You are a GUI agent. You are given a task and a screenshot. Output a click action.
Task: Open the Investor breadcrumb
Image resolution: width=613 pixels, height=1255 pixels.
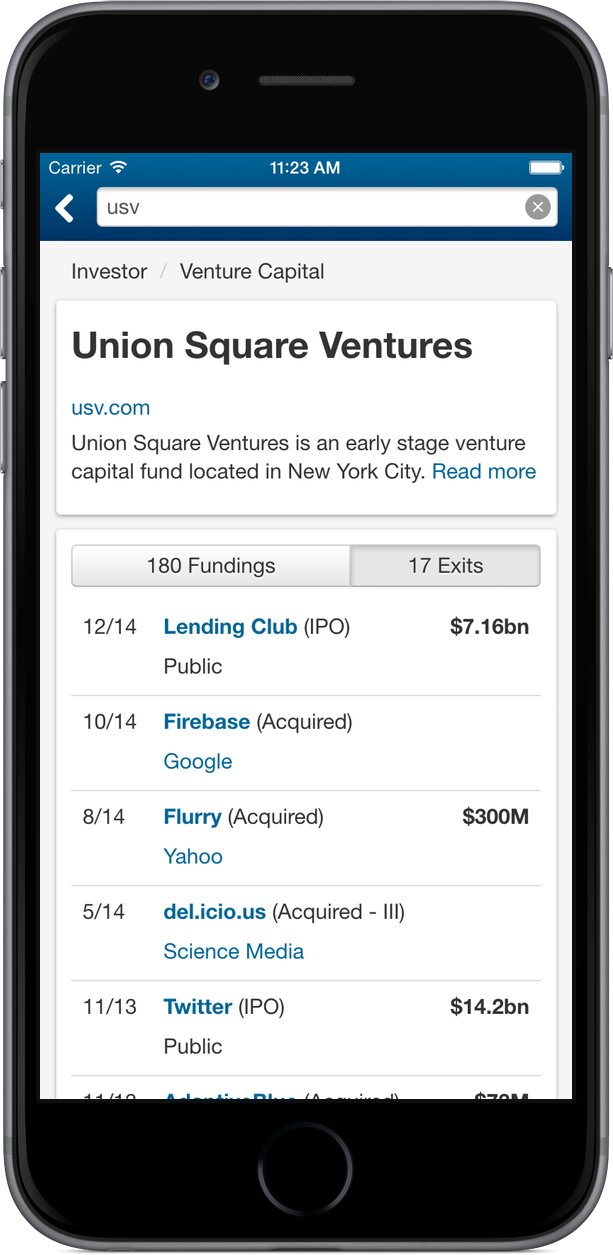pos(109,271)
